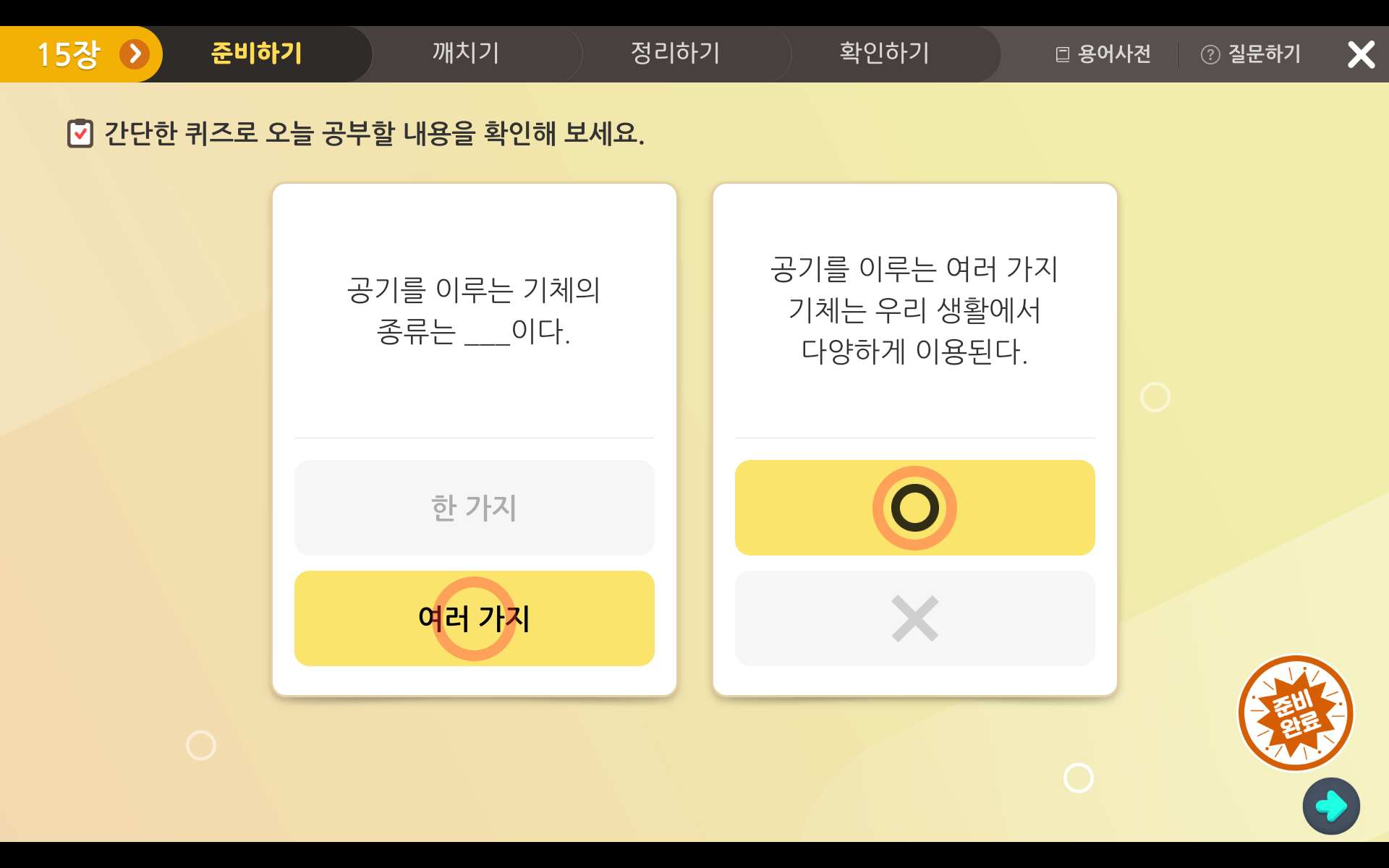Open the 용어사전 glossary
This screenshot has width=1389, height=868.
pos(1103,54)
